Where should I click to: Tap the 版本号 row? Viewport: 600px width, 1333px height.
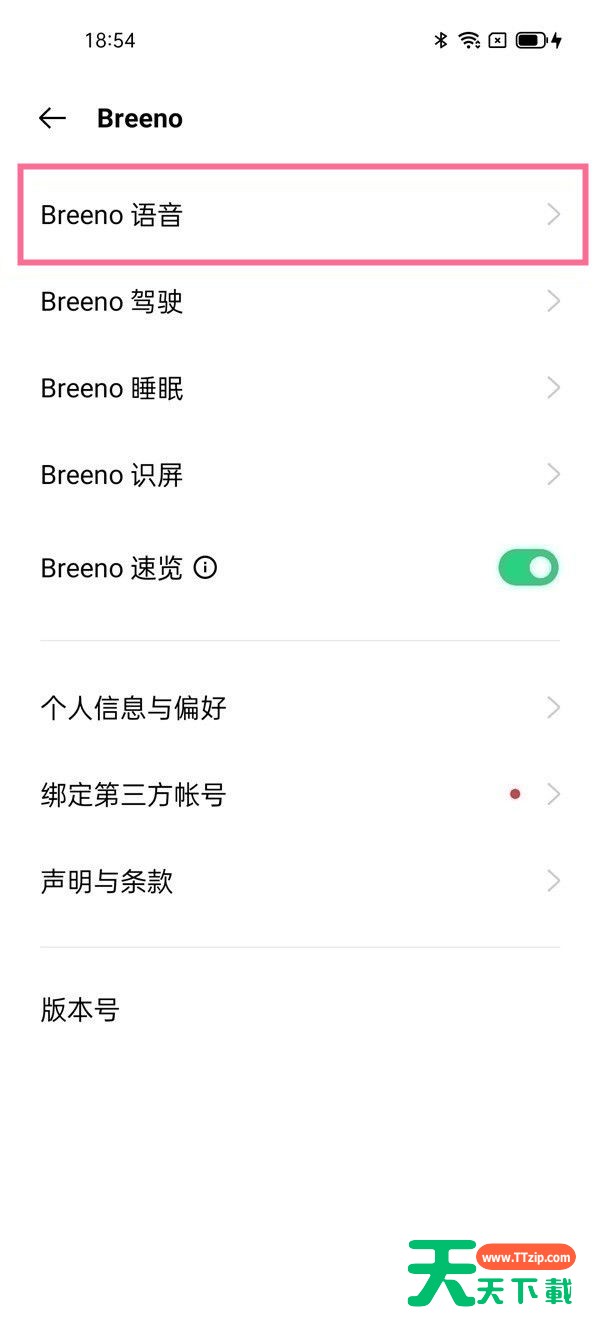pyautogui.click(x=300, y=1010)
